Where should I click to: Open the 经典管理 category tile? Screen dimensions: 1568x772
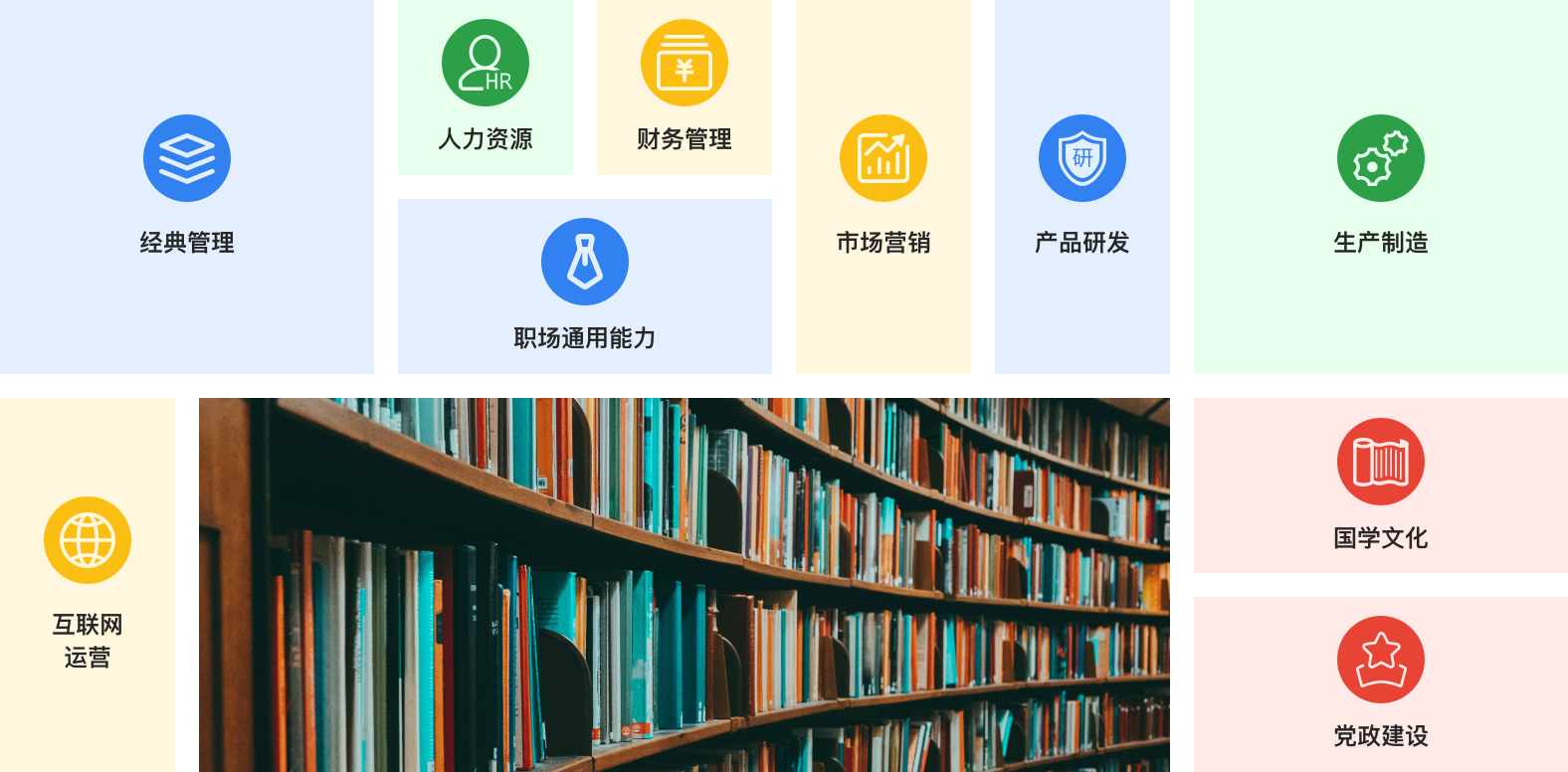187,187
